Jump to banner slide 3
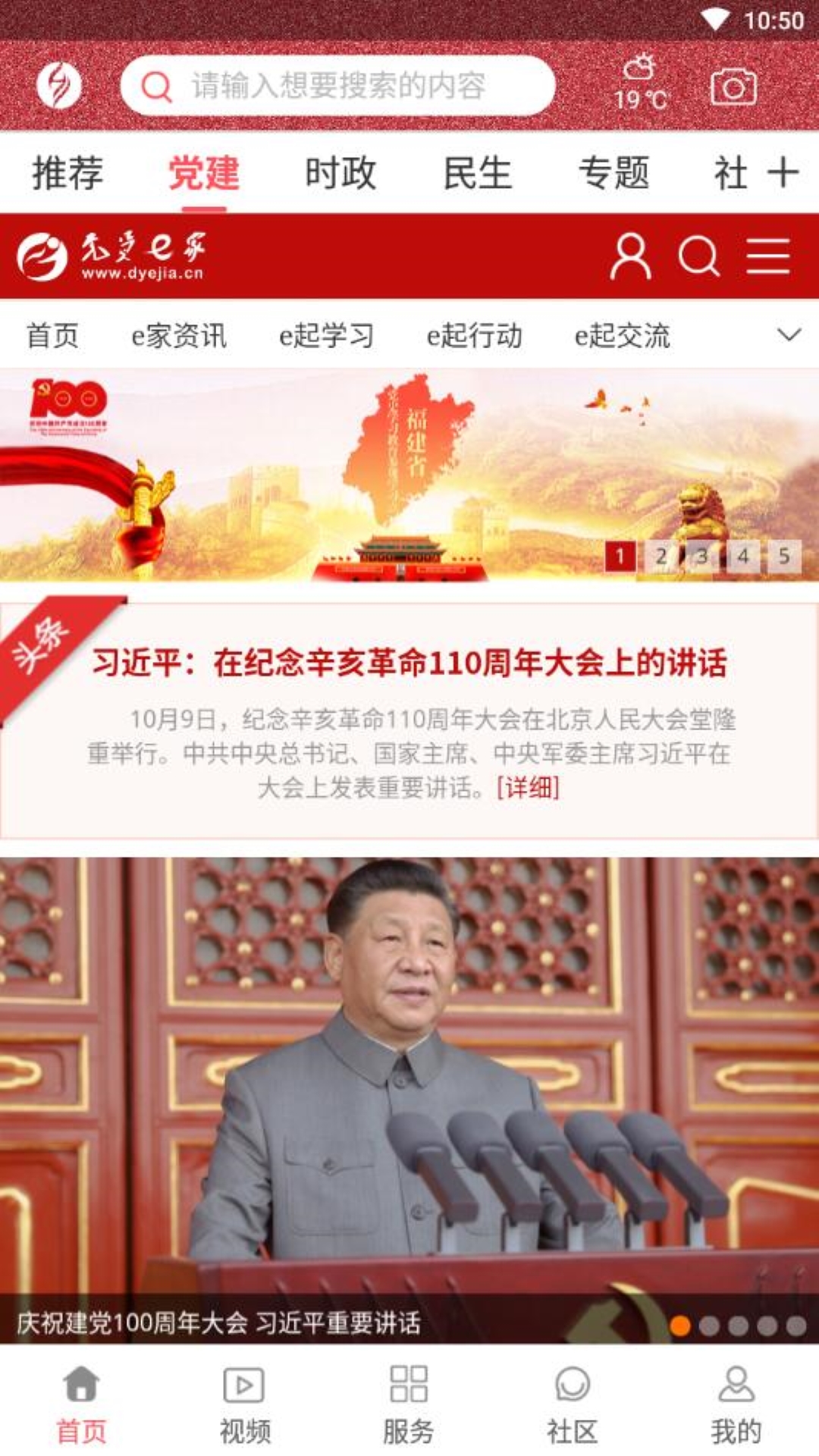This screenshot has width=819, height=1456. [x=702, y=557]
